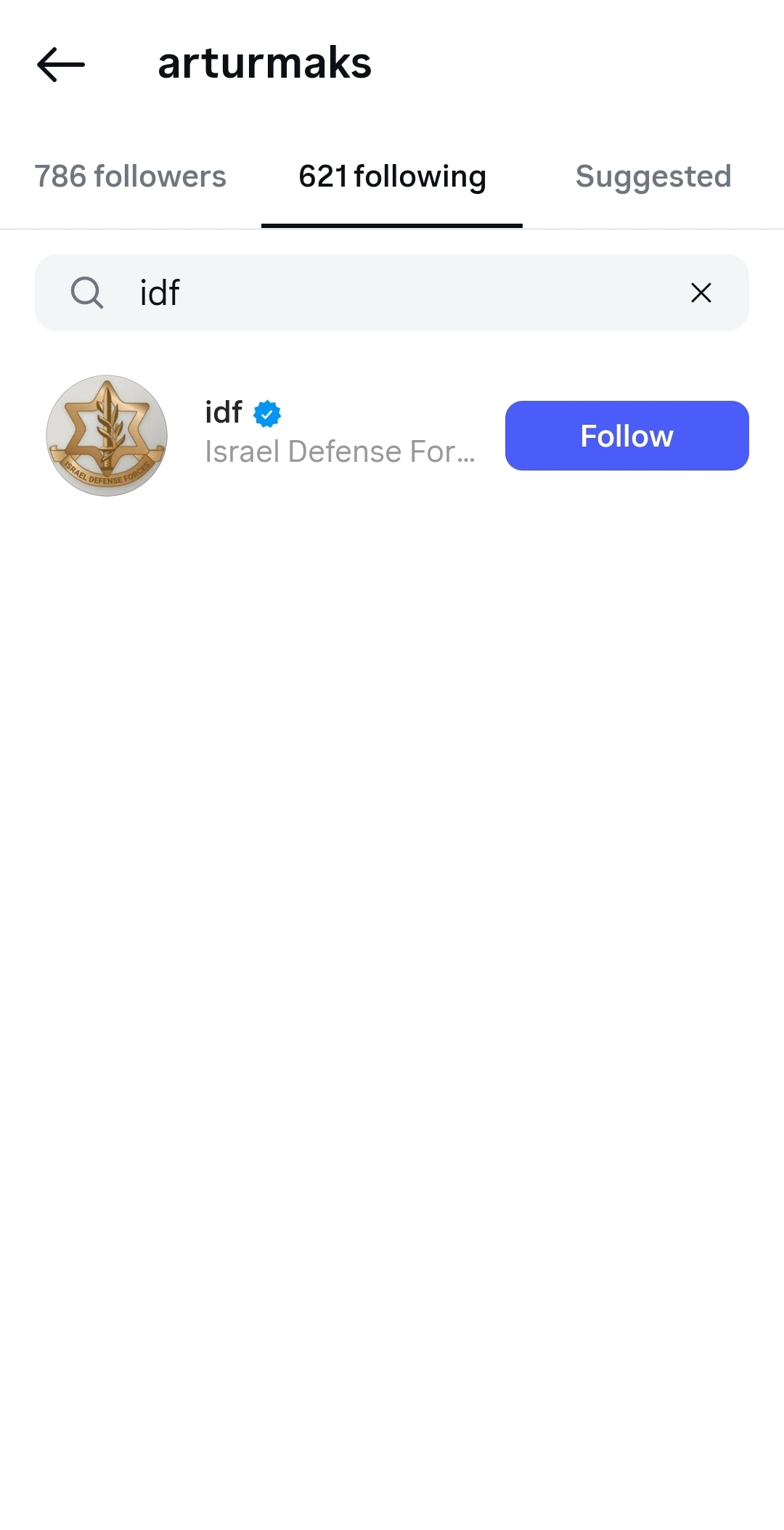The width and height of the screenshot is (784, 1530).
Task: Clear the search text with the X
Action: pos(701,293)
